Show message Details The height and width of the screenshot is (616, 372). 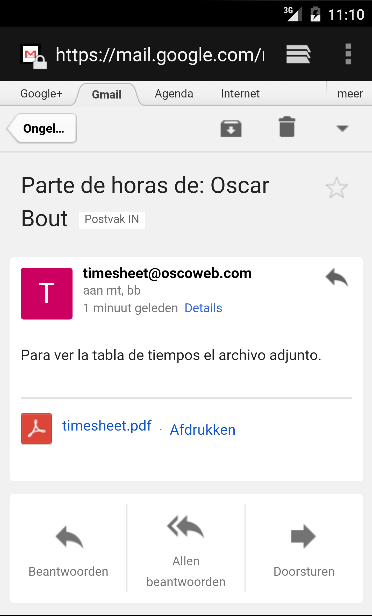click(x=203, y=308)
